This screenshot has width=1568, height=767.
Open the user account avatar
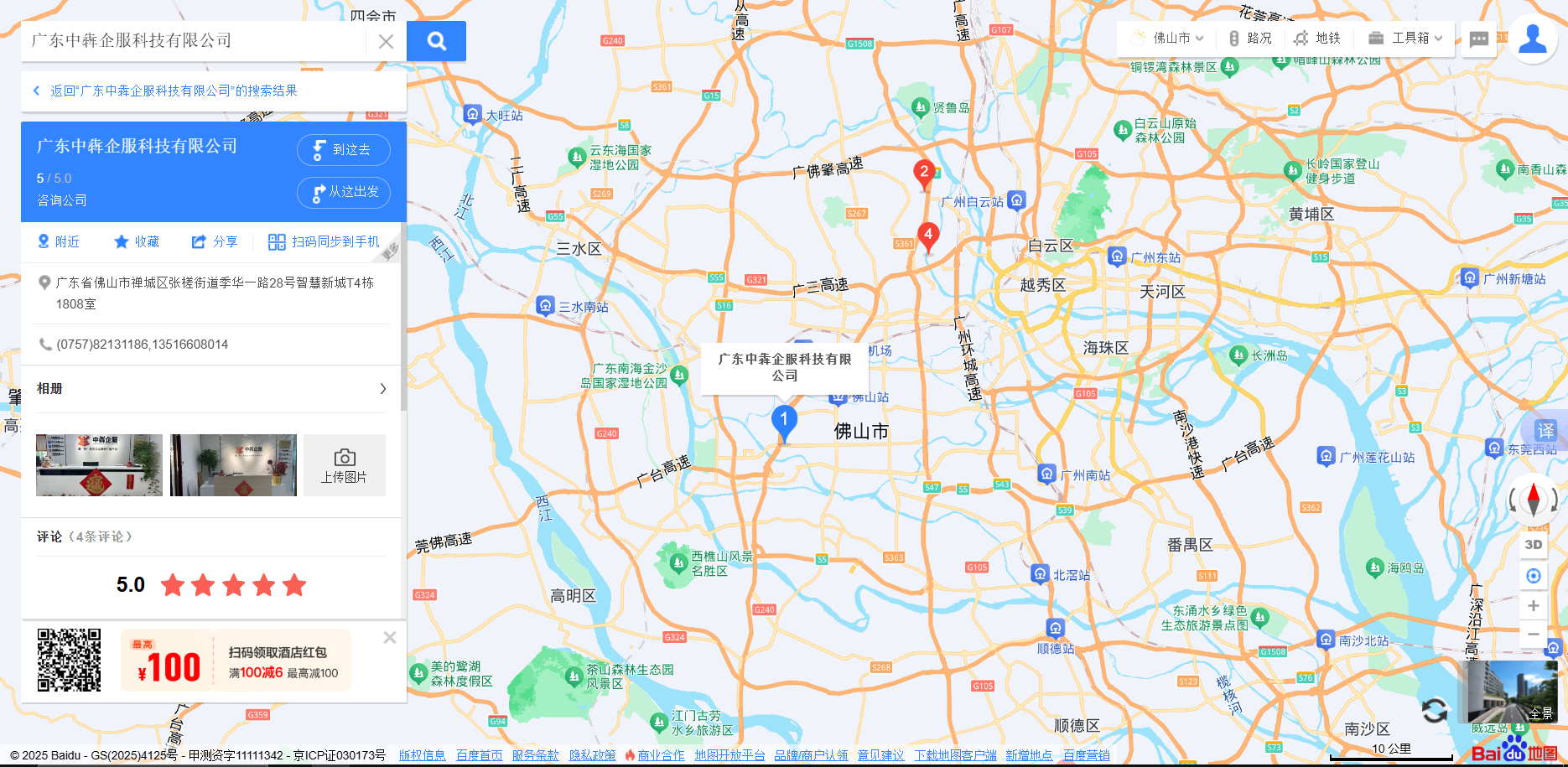1533,39
